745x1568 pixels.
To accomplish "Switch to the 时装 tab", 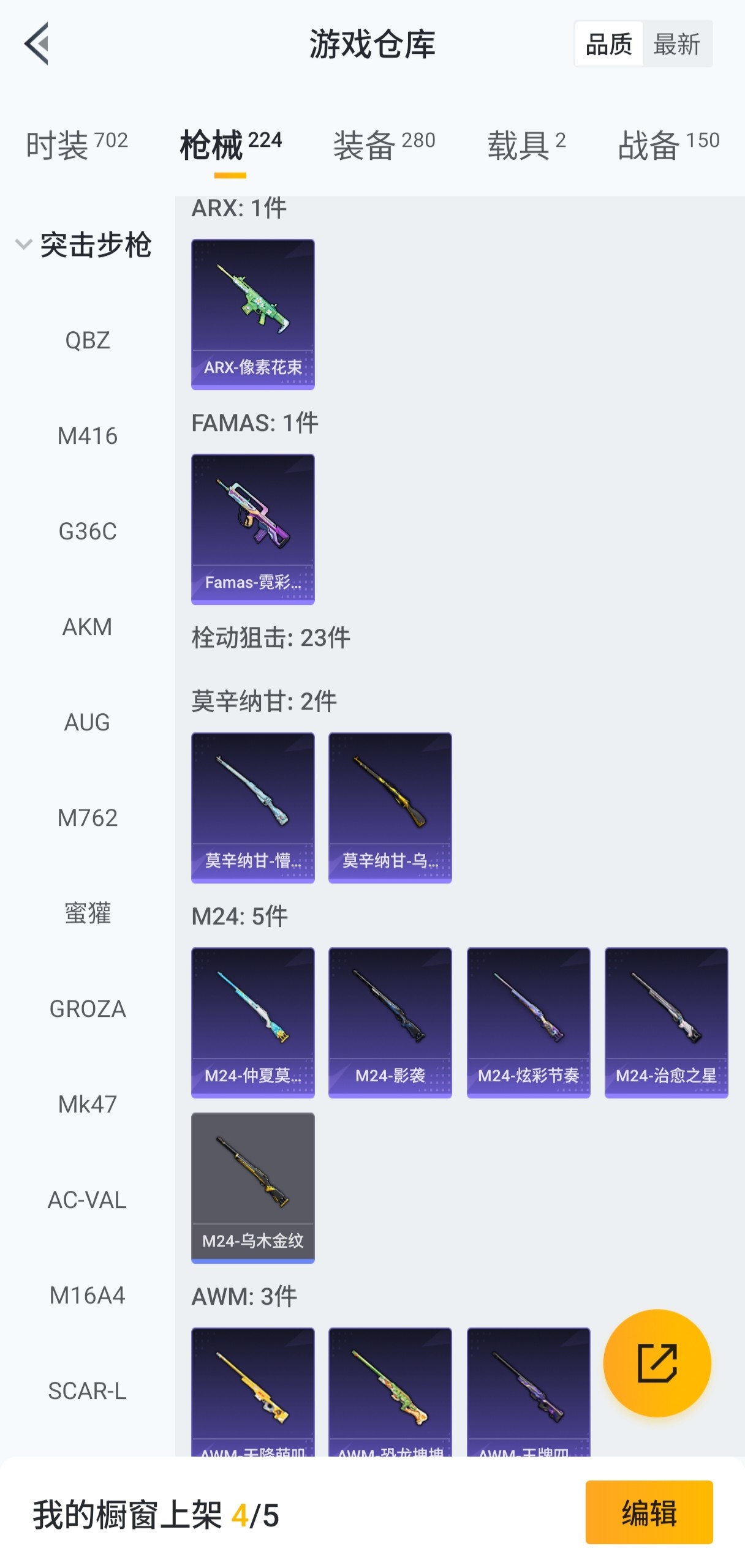I will [x=77, y=145].
